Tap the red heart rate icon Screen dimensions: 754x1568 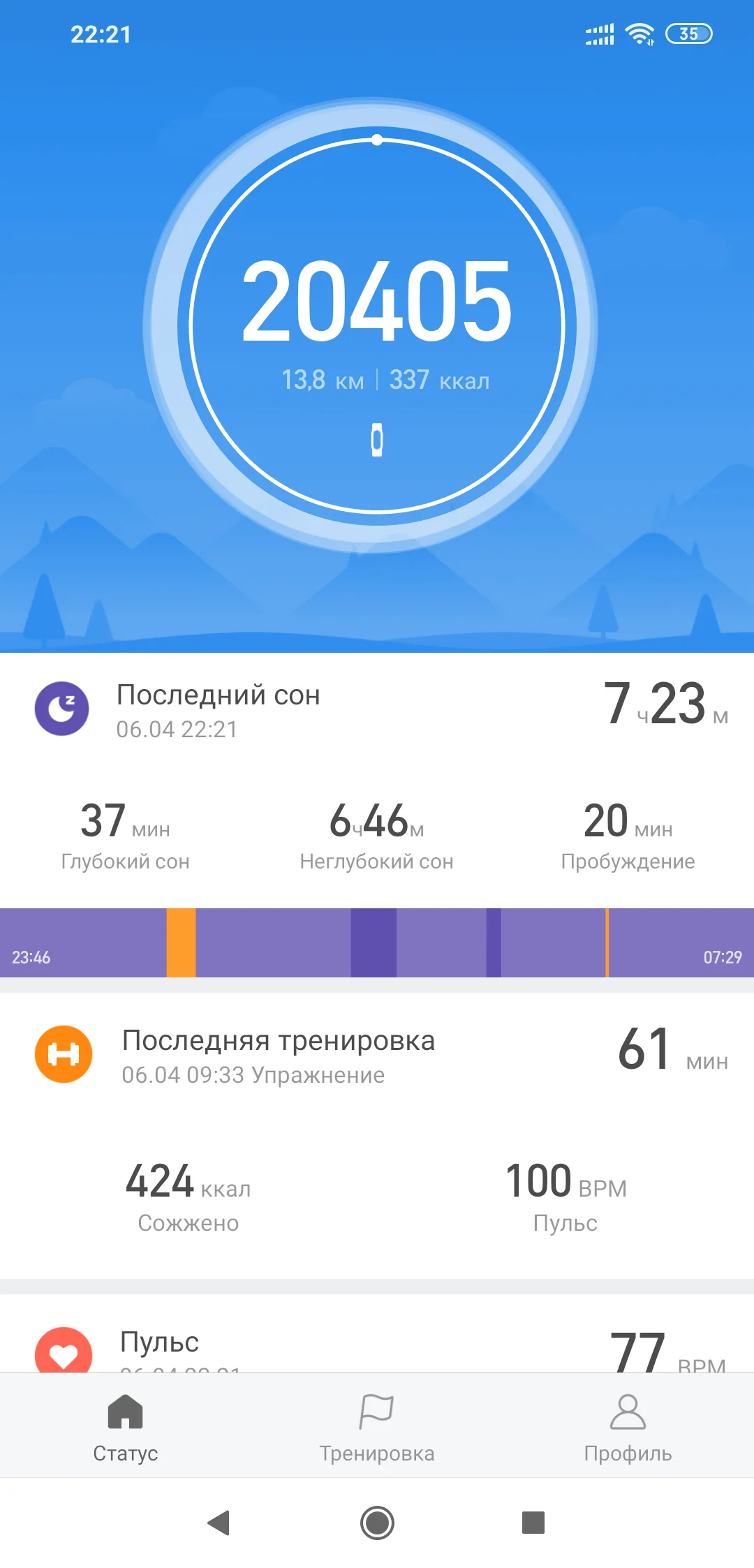63,1350
